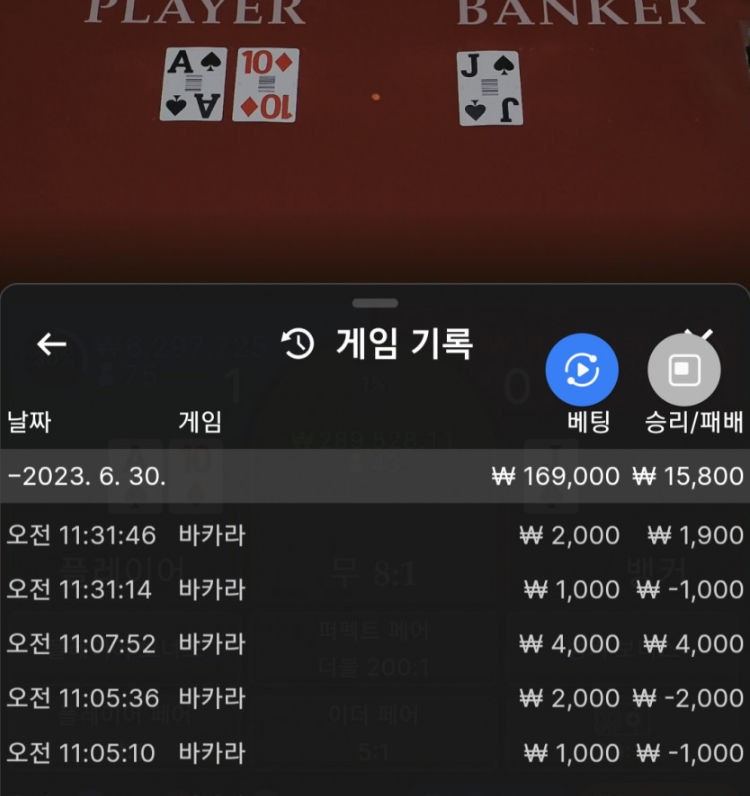This screenshot has width=750, height=796.
Task: Tap the sheet drag handle above the panel
Action: coord(375,303)
